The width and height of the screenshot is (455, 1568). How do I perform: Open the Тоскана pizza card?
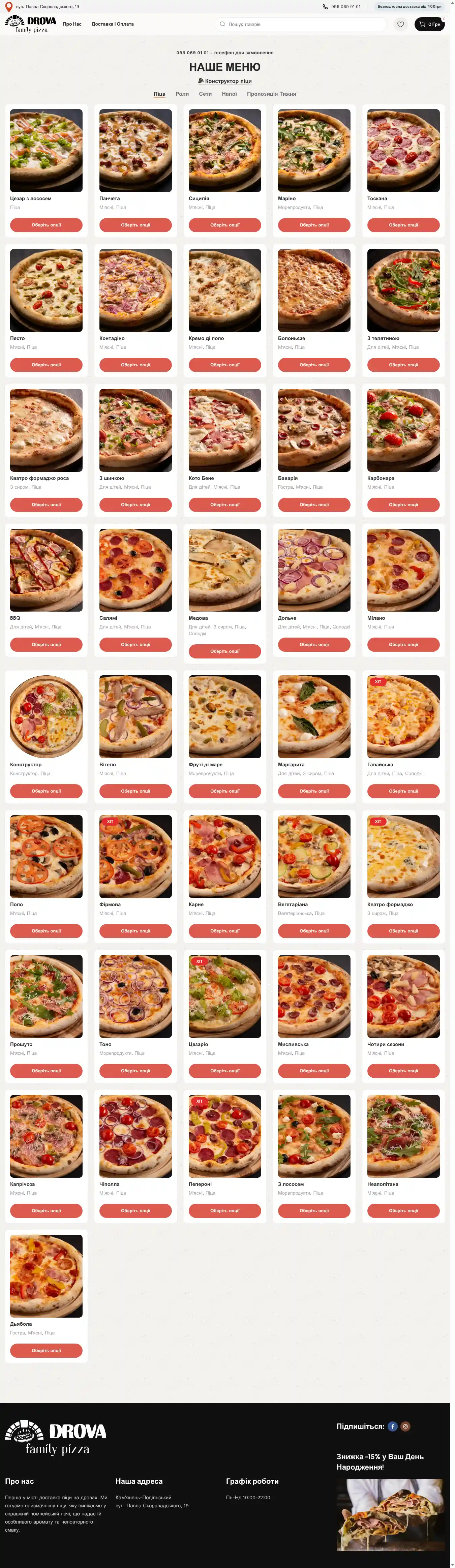pos(403,151)
